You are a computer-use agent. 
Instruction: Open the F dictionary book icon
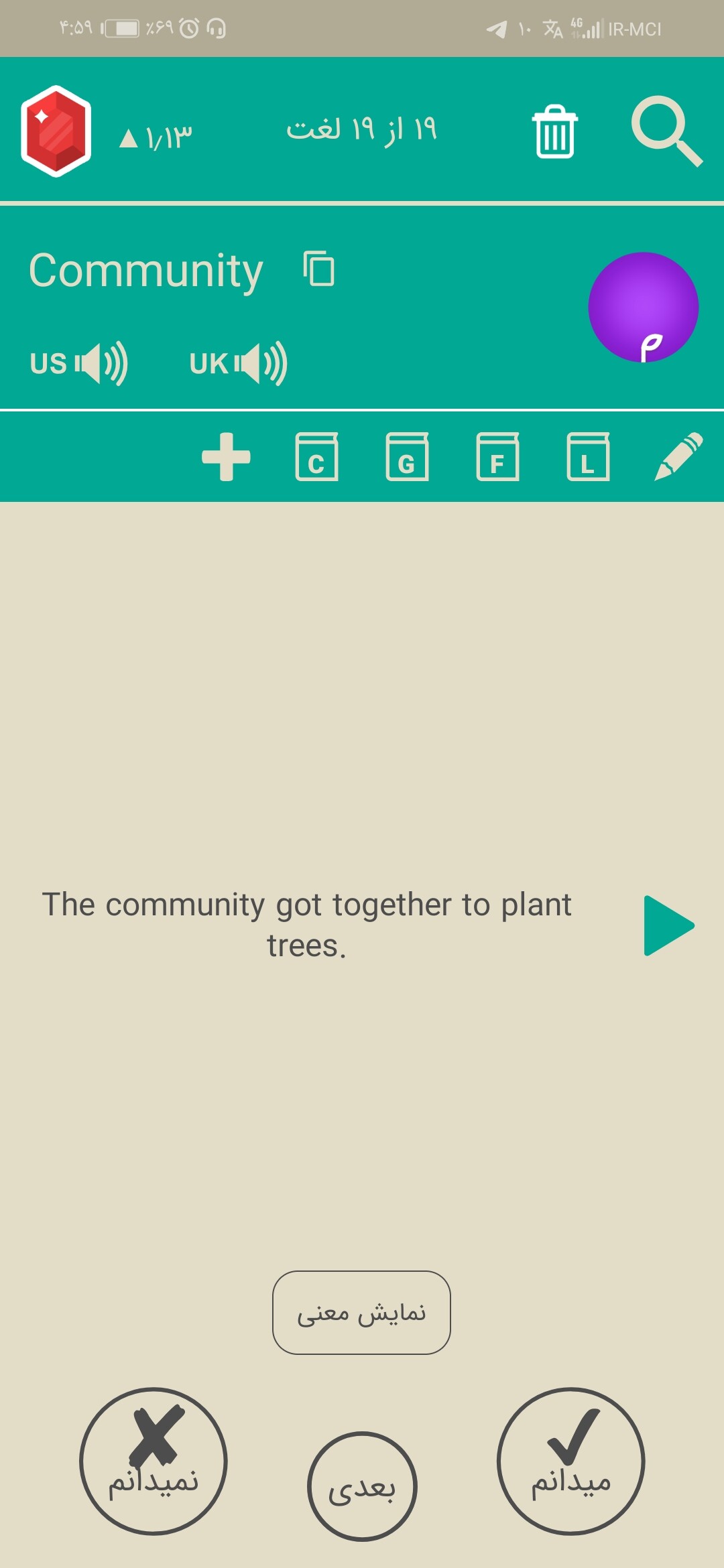(497, 457)
